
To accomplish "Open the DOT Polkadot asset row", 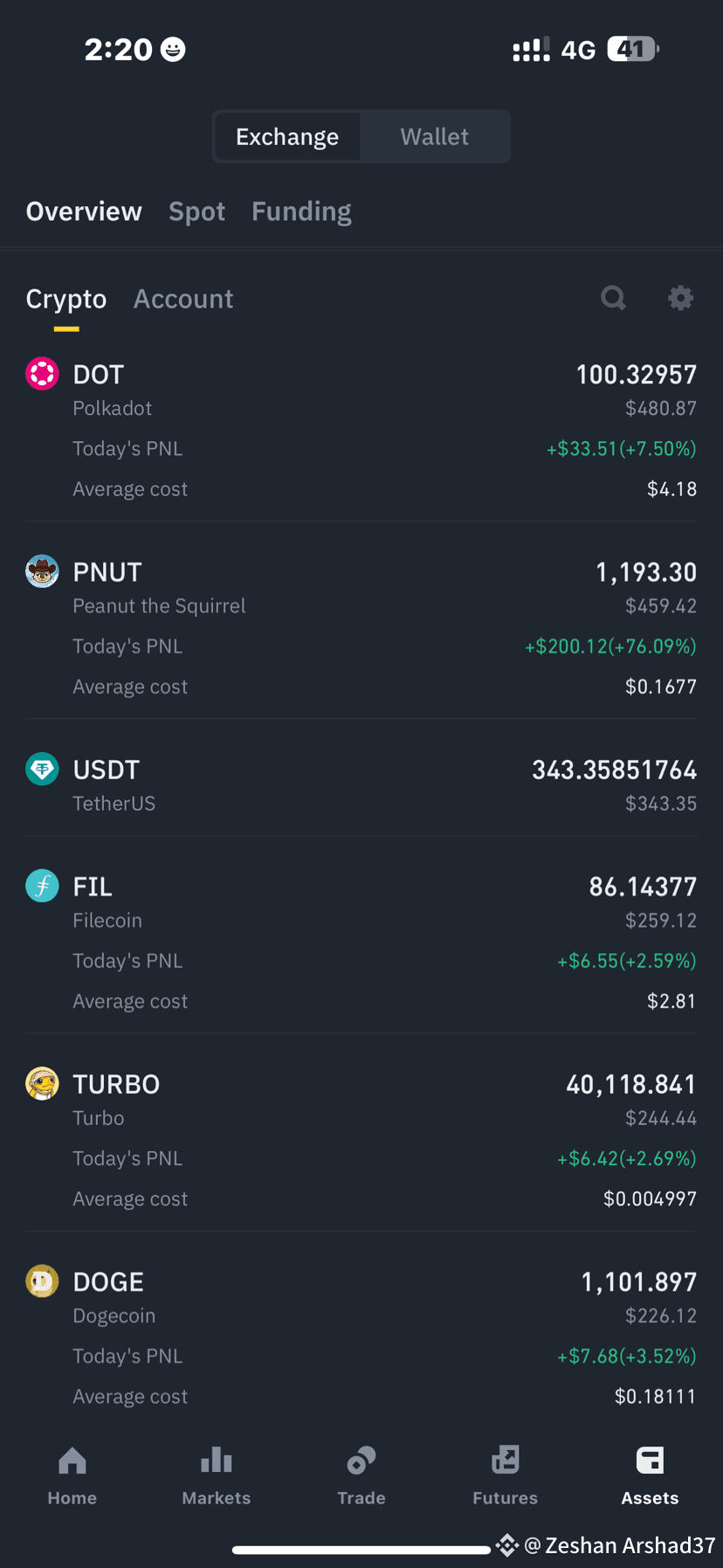I will click(361, 431).
